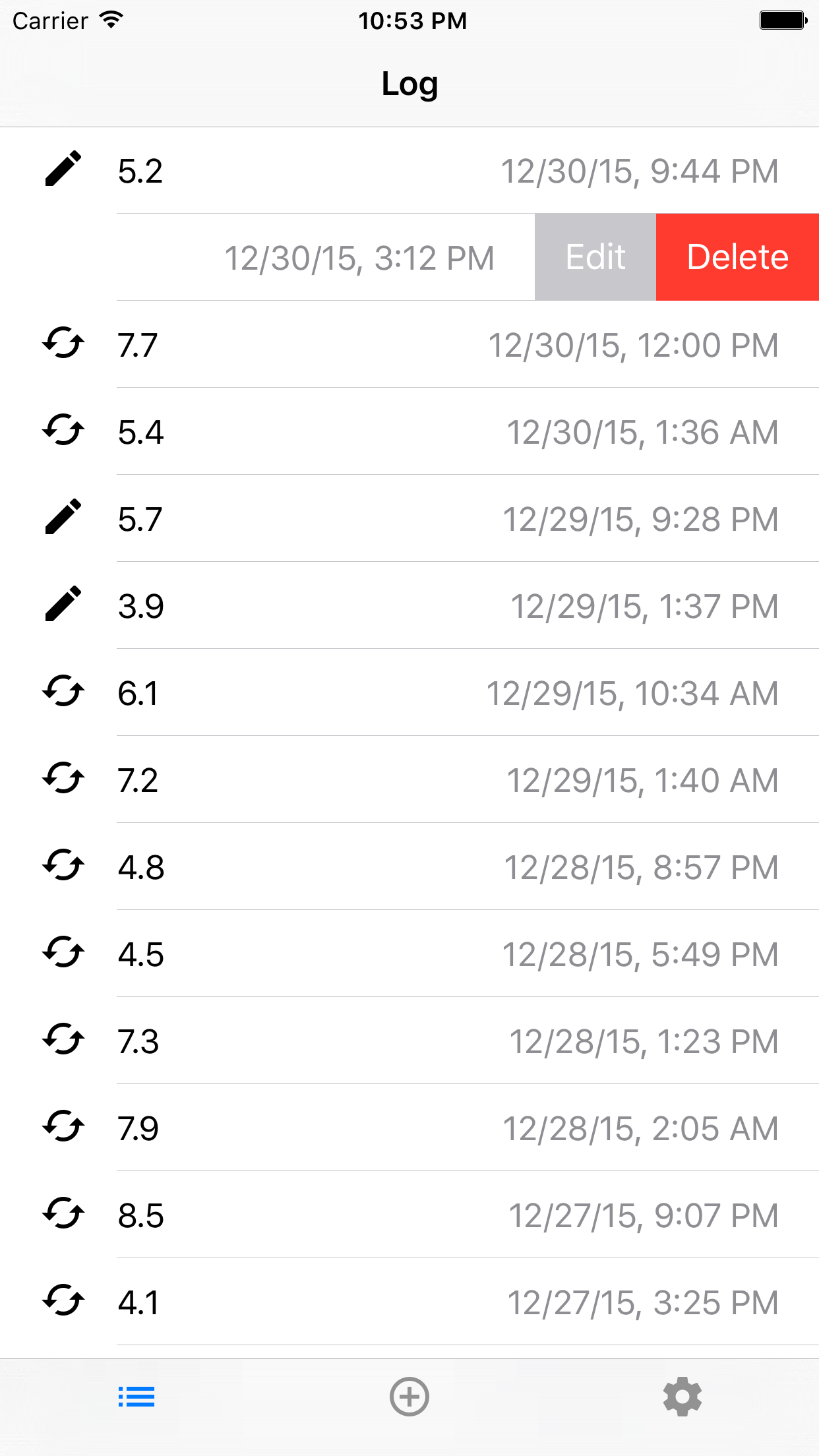Screen dimensions: 819x1456
Task: Tap Edit on the swiped entry row
Action: point(594,257)
